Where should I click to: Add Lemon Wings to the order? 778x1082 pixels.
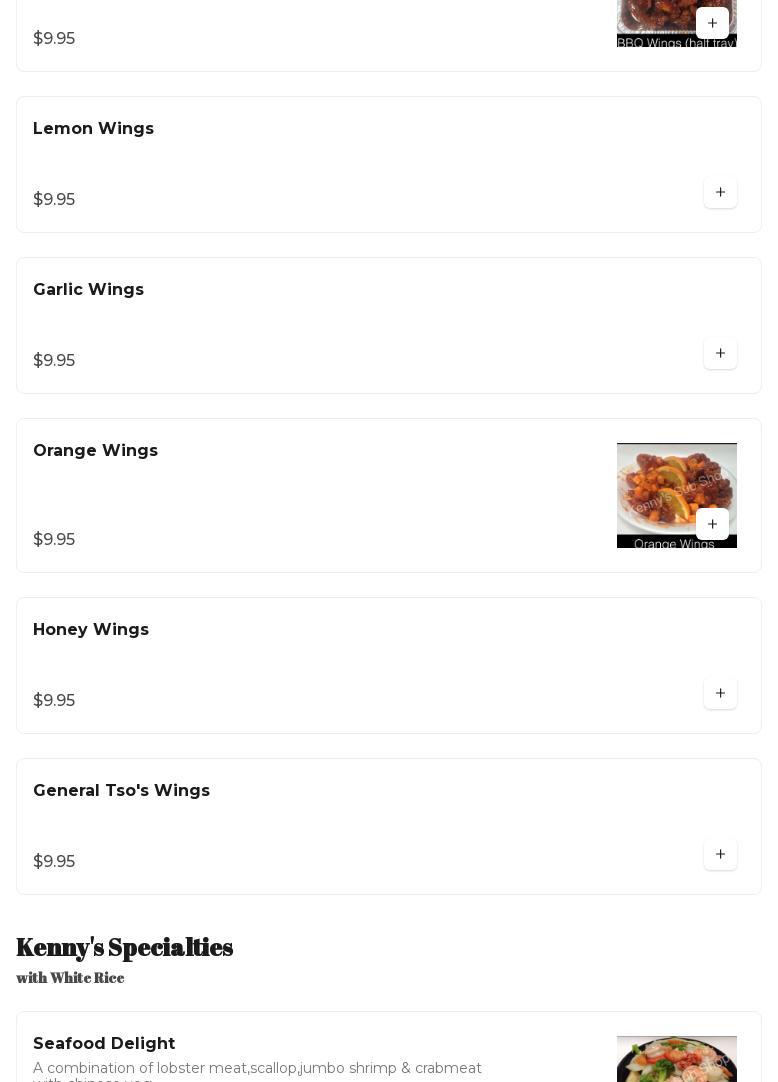click(x=720, y=192)
